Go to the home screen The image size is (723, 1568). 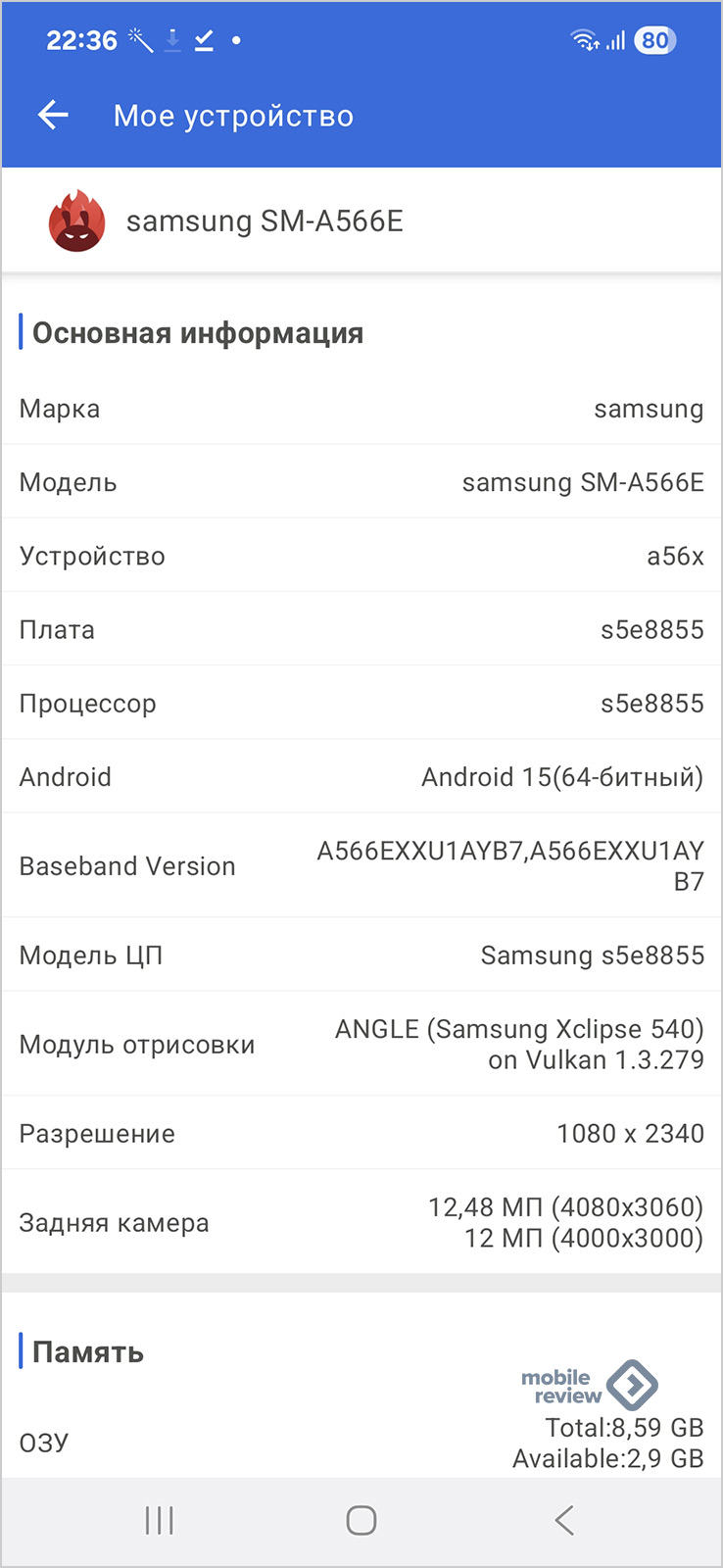point(361,1520)
